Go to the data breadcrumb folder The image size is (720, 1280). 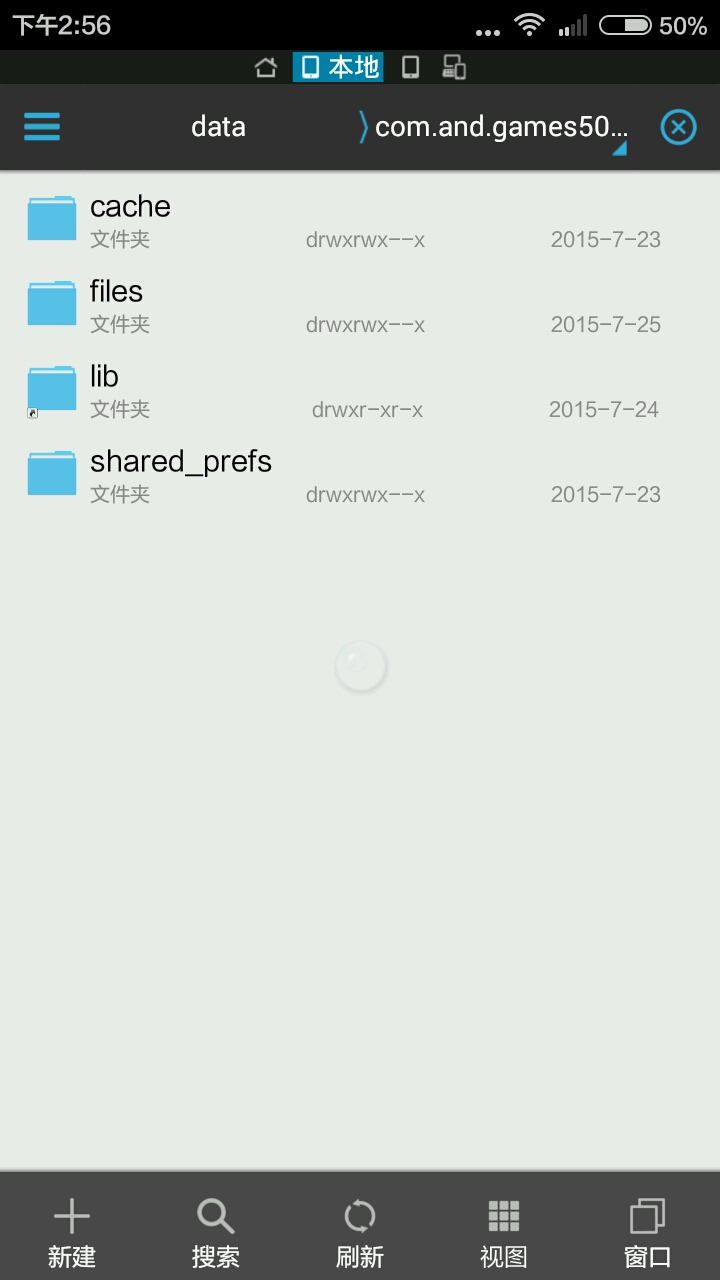click(218, 127)
